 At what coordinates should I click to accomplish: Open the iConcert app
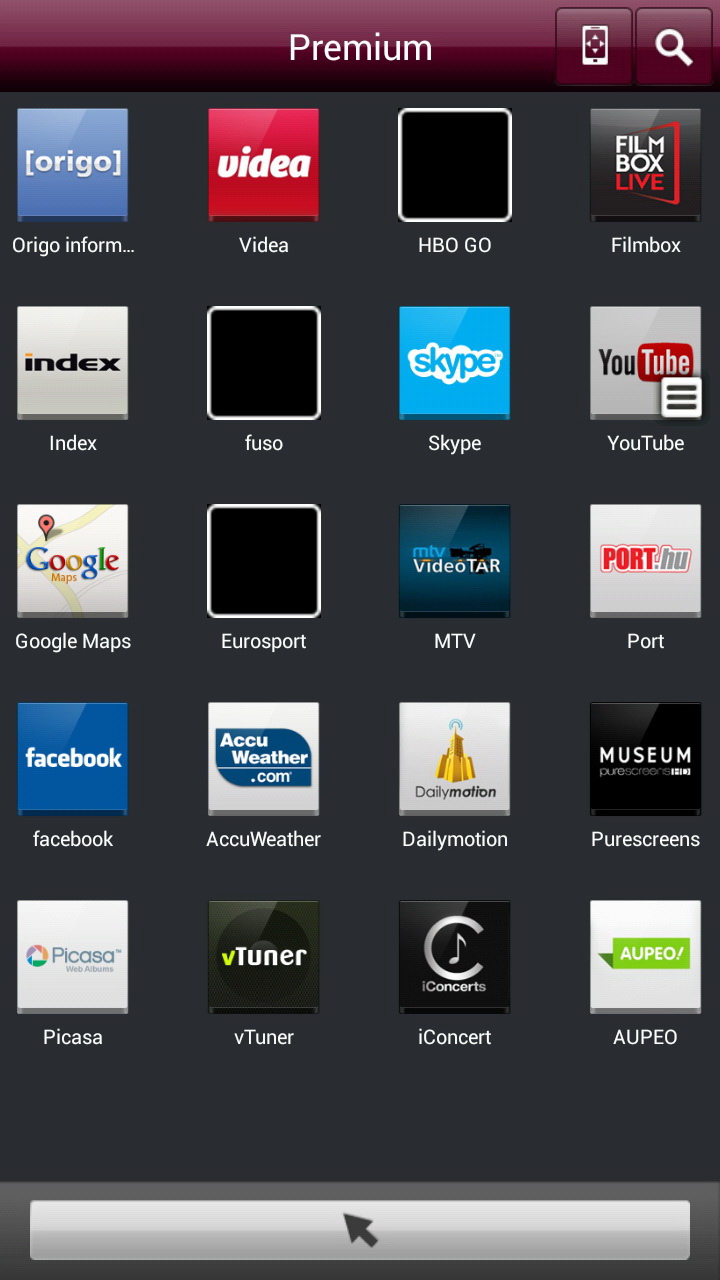coord(455,957)
